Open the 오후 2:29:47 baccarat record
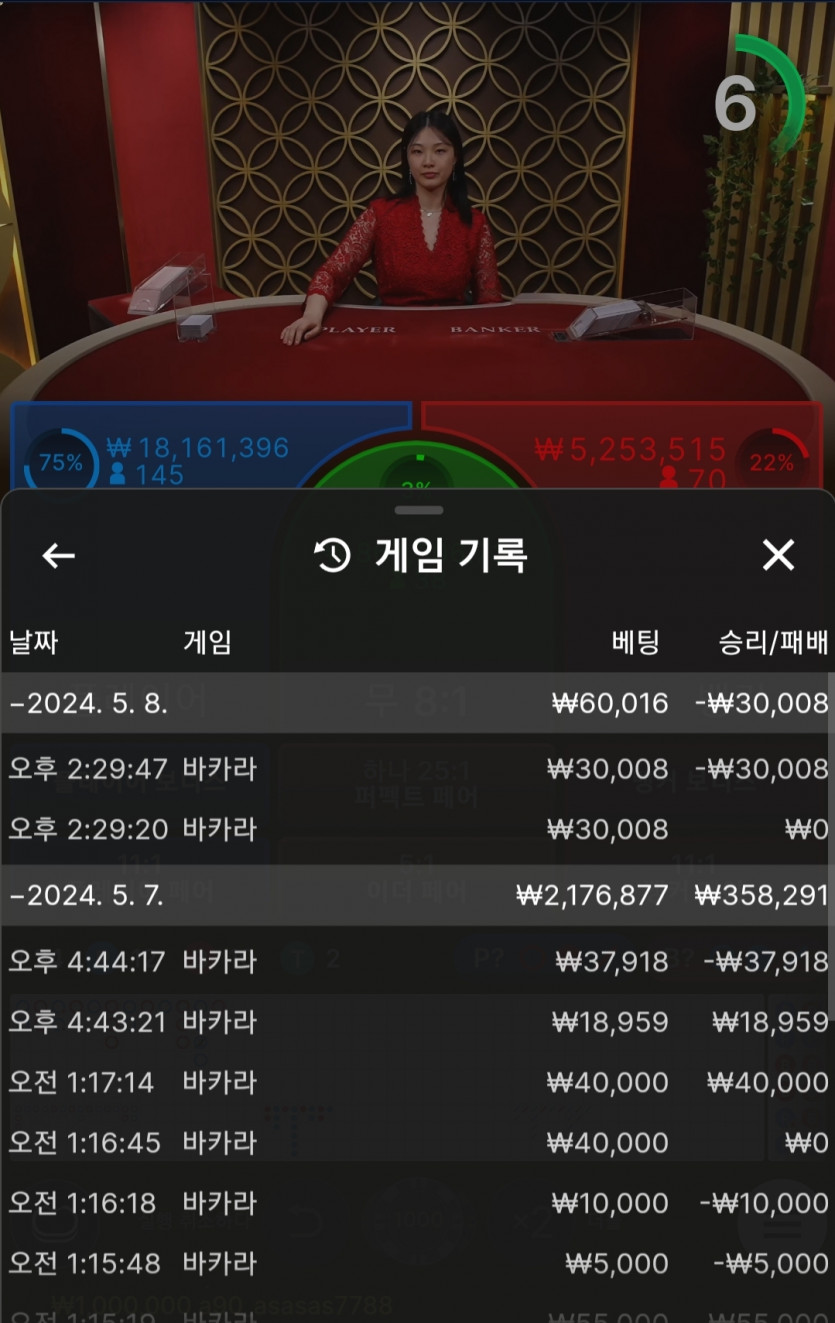 coord(417,769)
